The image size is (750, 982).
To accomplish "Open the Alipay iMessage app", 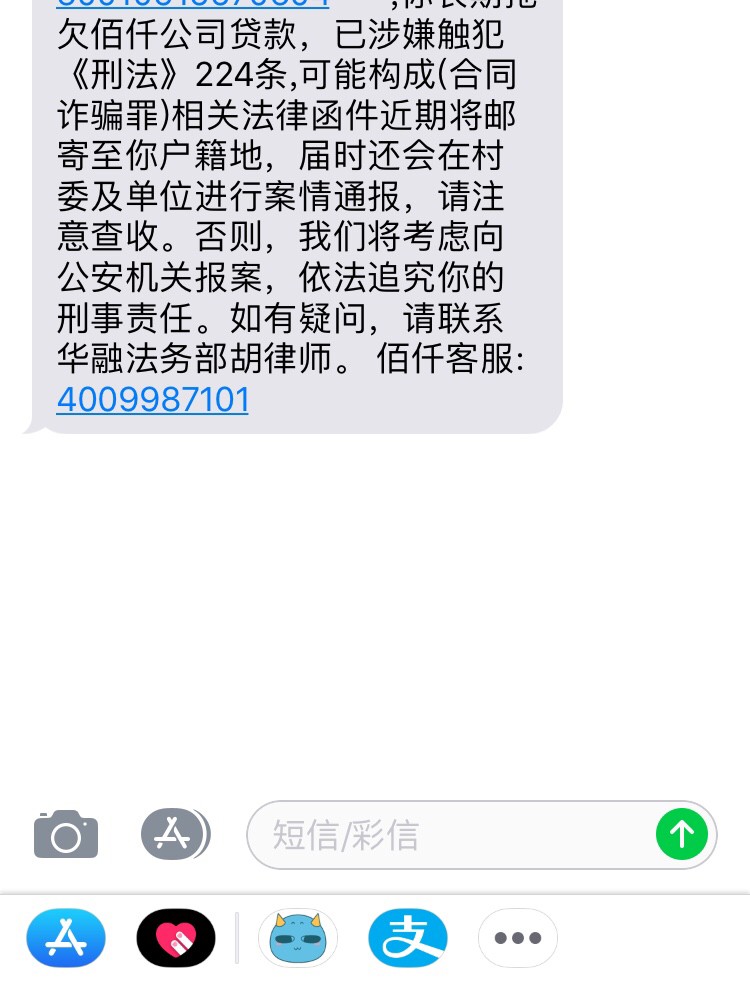I will coord(408,938).
